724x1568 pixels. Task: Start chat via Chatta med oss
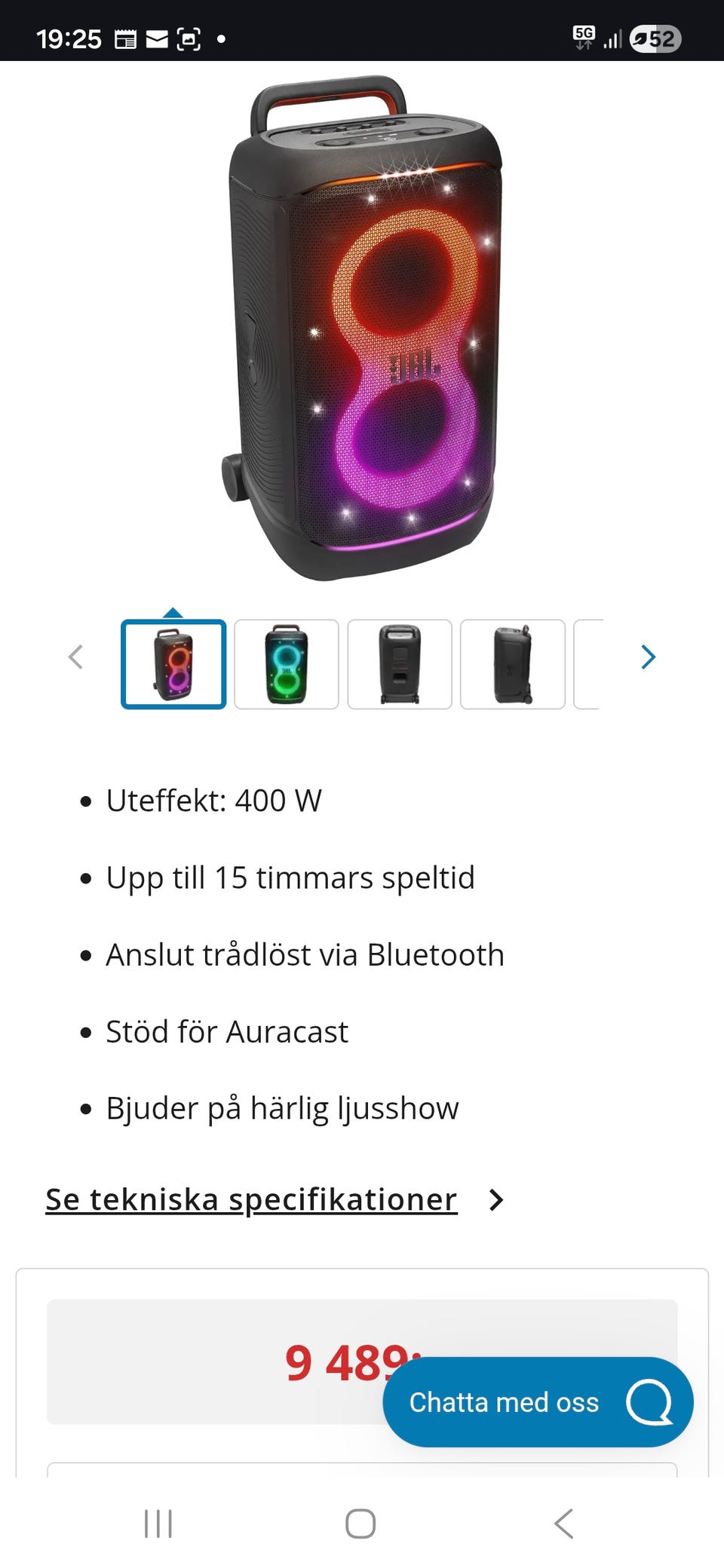pos(538,1402)
